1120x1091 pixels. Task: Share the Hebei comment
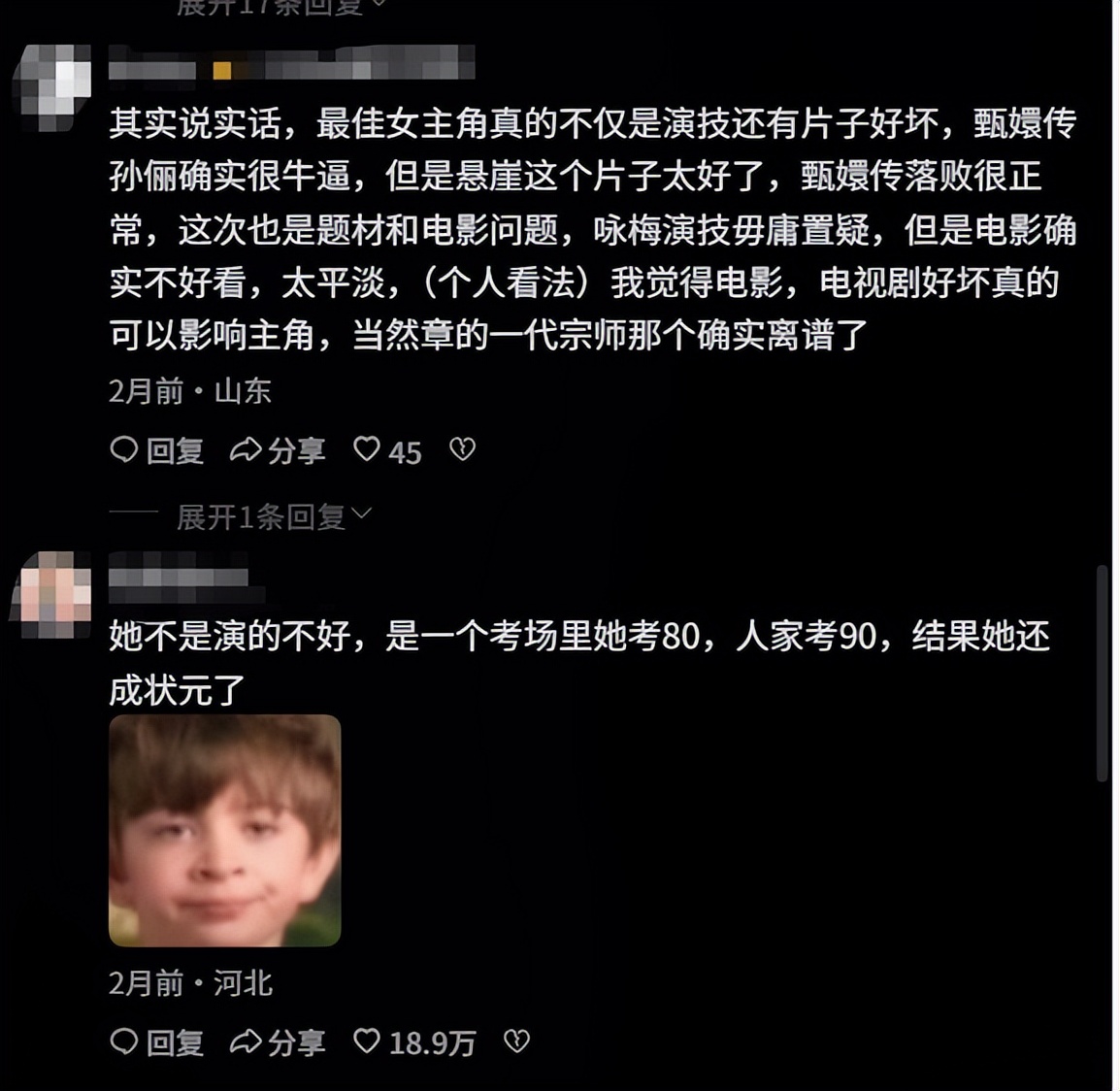tap(278, 1042)
